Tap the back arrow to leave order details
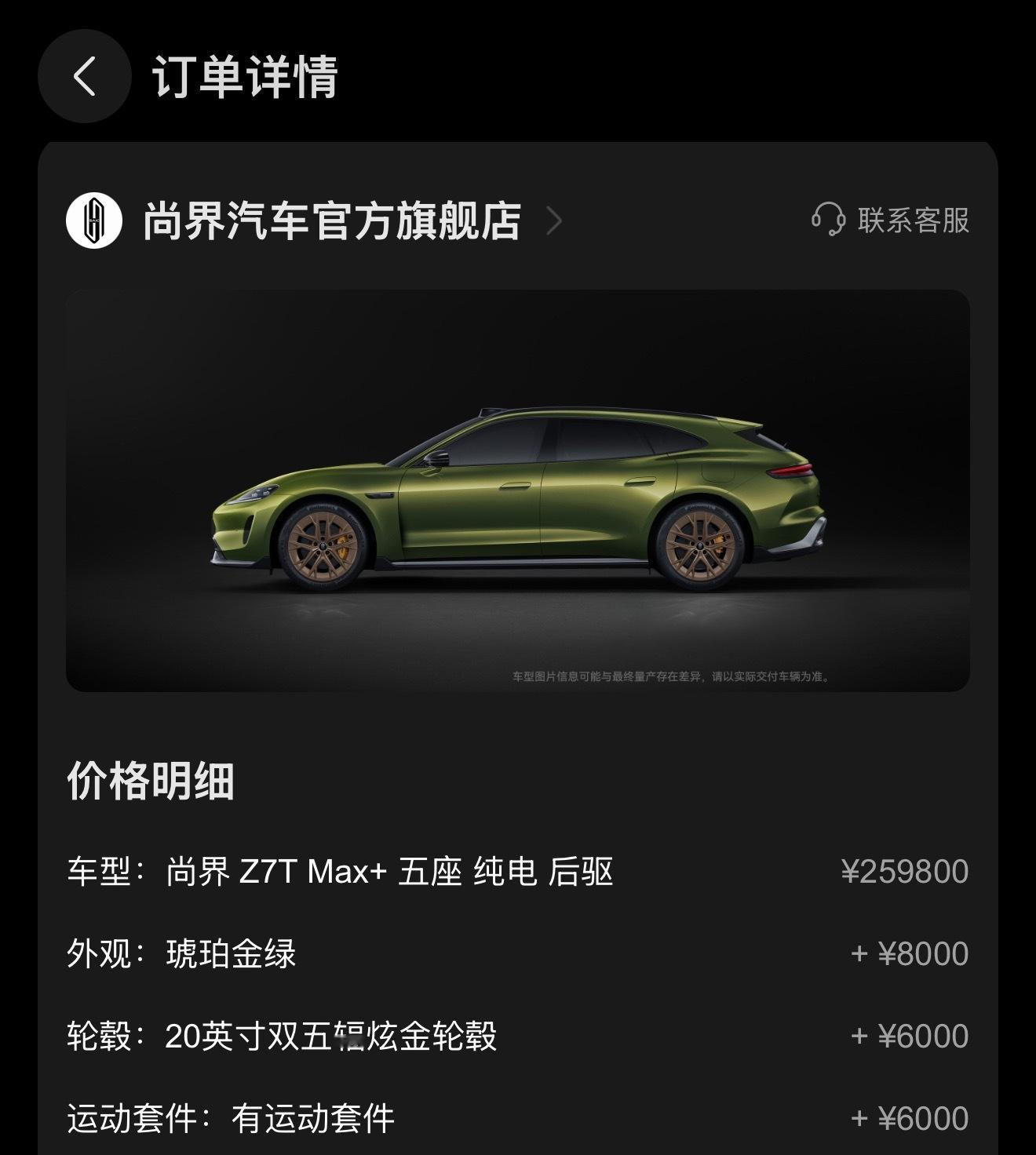1036x1155 pixels. point(84,75)
